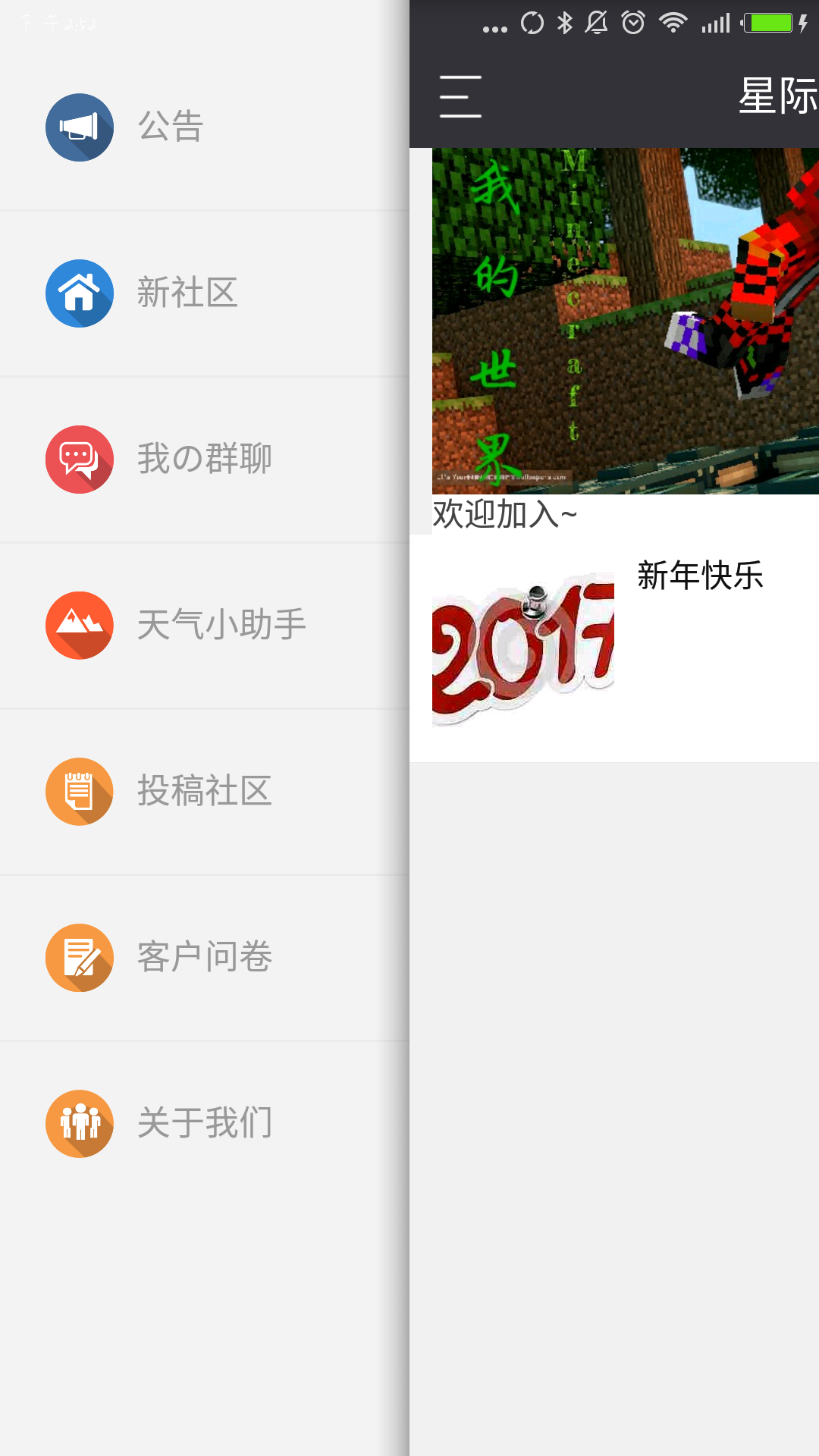Open the 客户问卷 survey entry
819x1456 pixels.
pos(203,958)
